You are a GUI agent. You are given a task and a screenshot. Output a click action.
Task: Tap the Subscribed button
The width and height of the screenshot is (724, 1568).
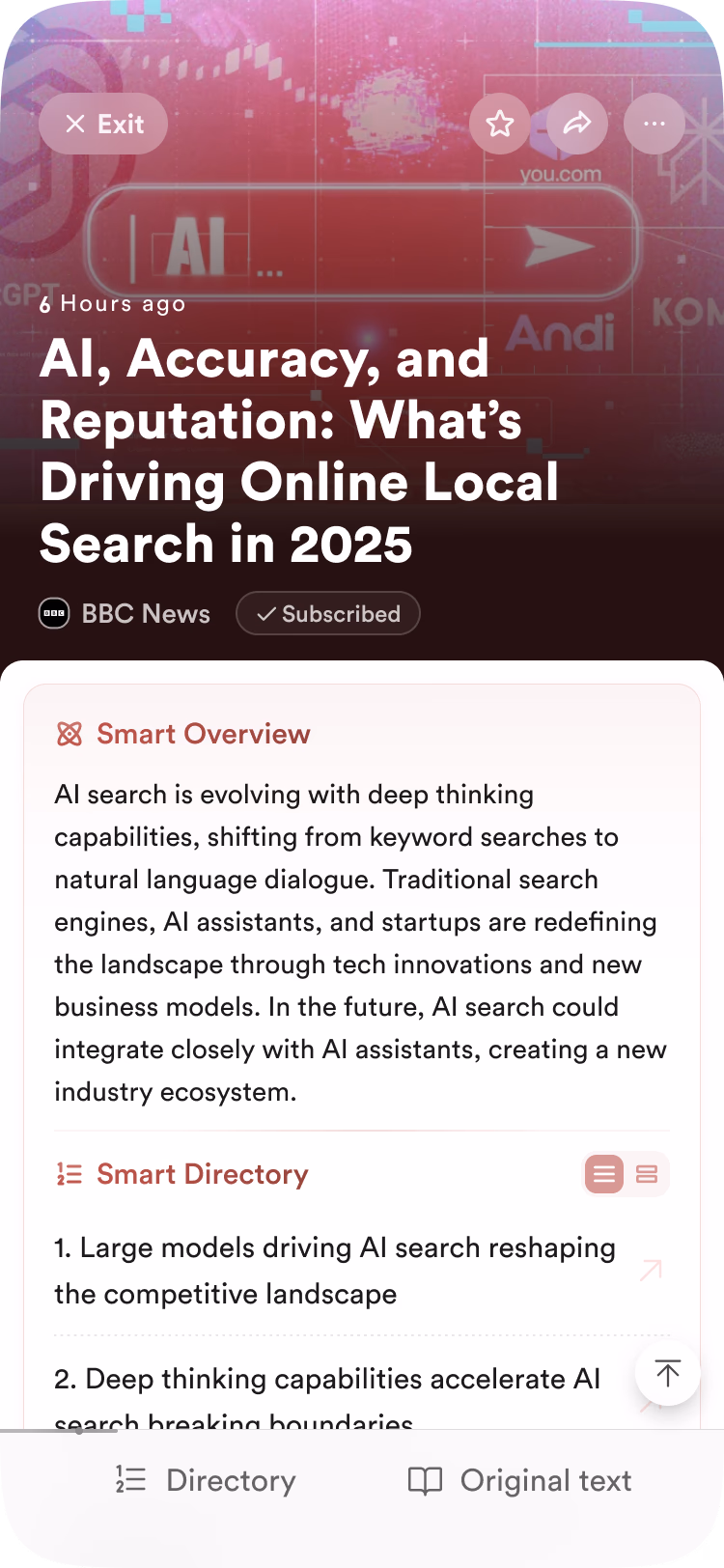click(328, 614)
